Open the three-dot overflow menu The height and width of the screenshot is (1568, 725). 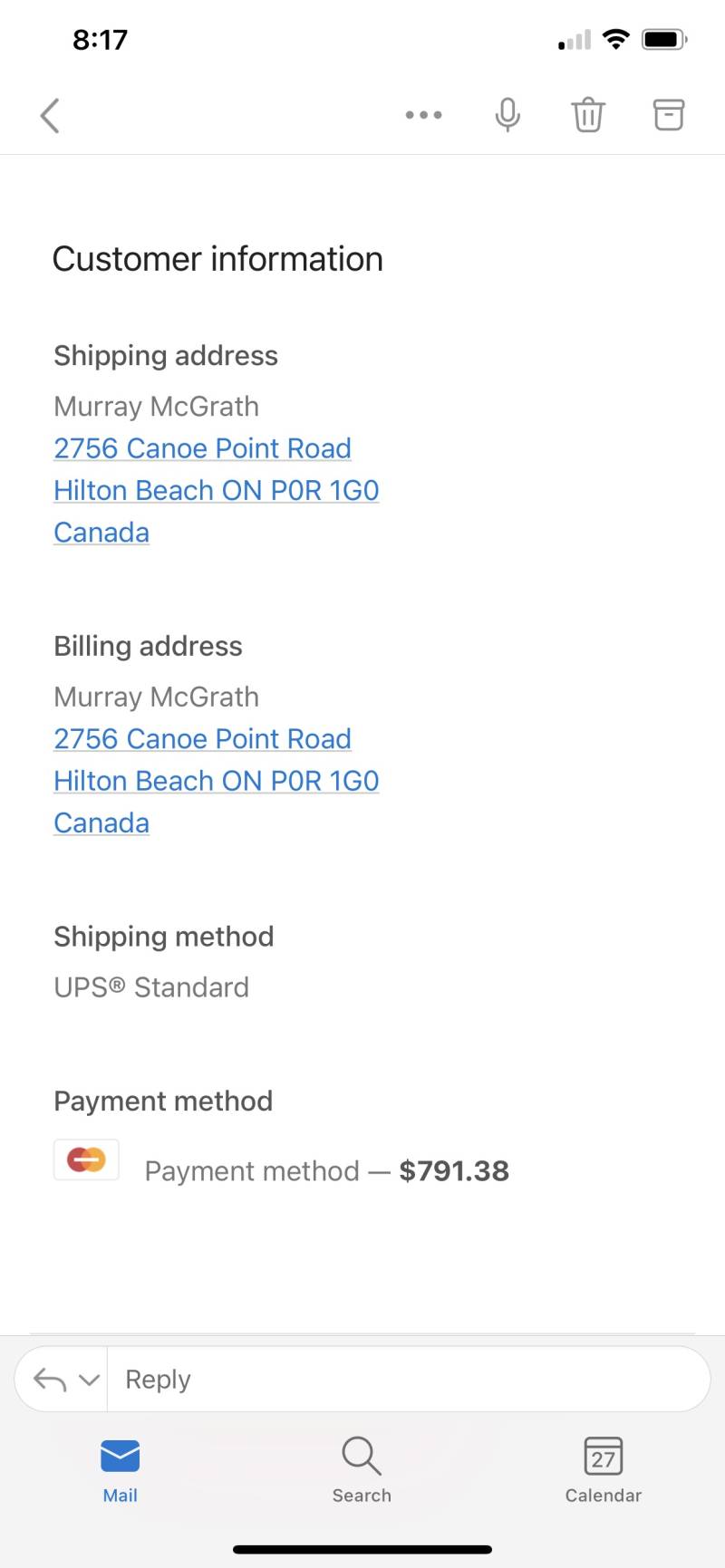point(423,115)
